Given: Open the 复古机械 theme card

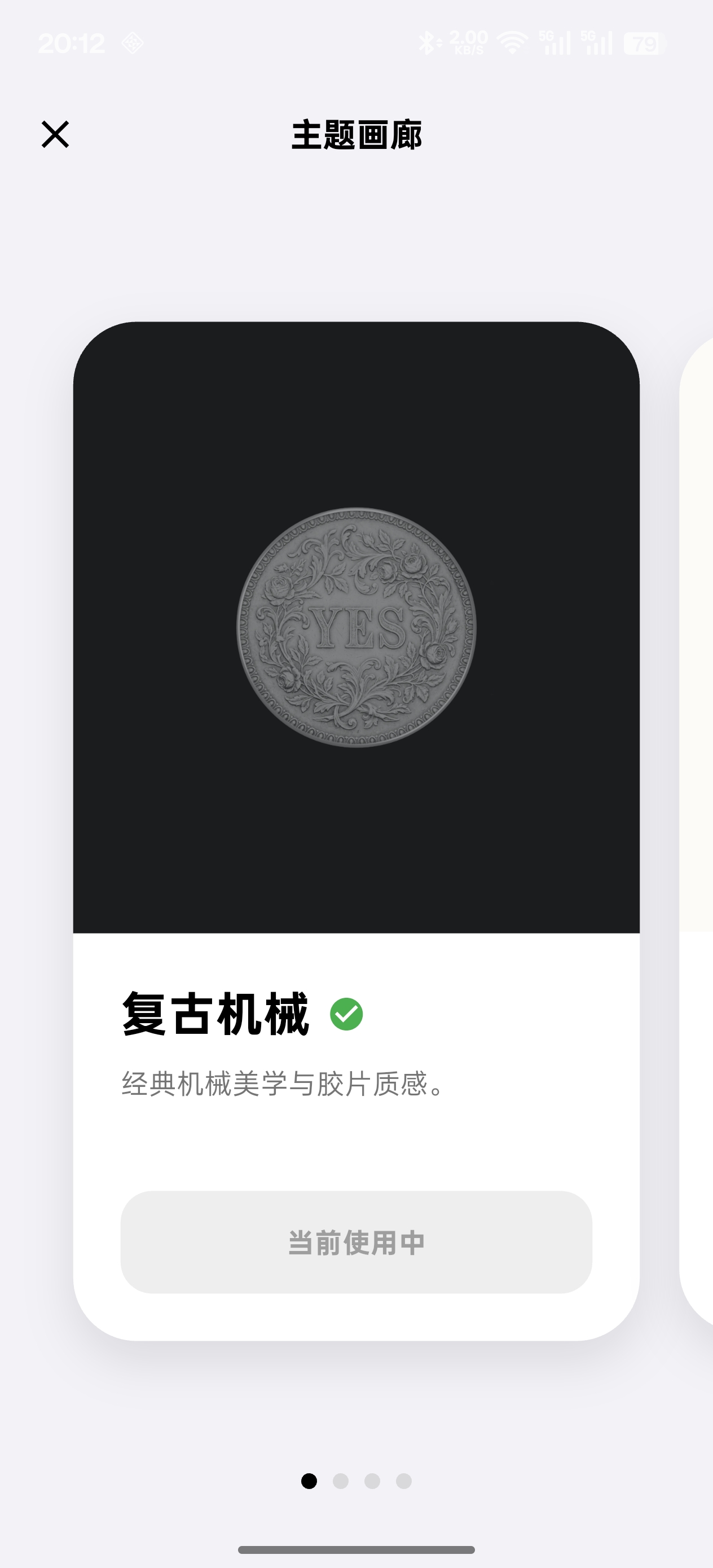Looking at the screenshot, I should tap(356, 627).
